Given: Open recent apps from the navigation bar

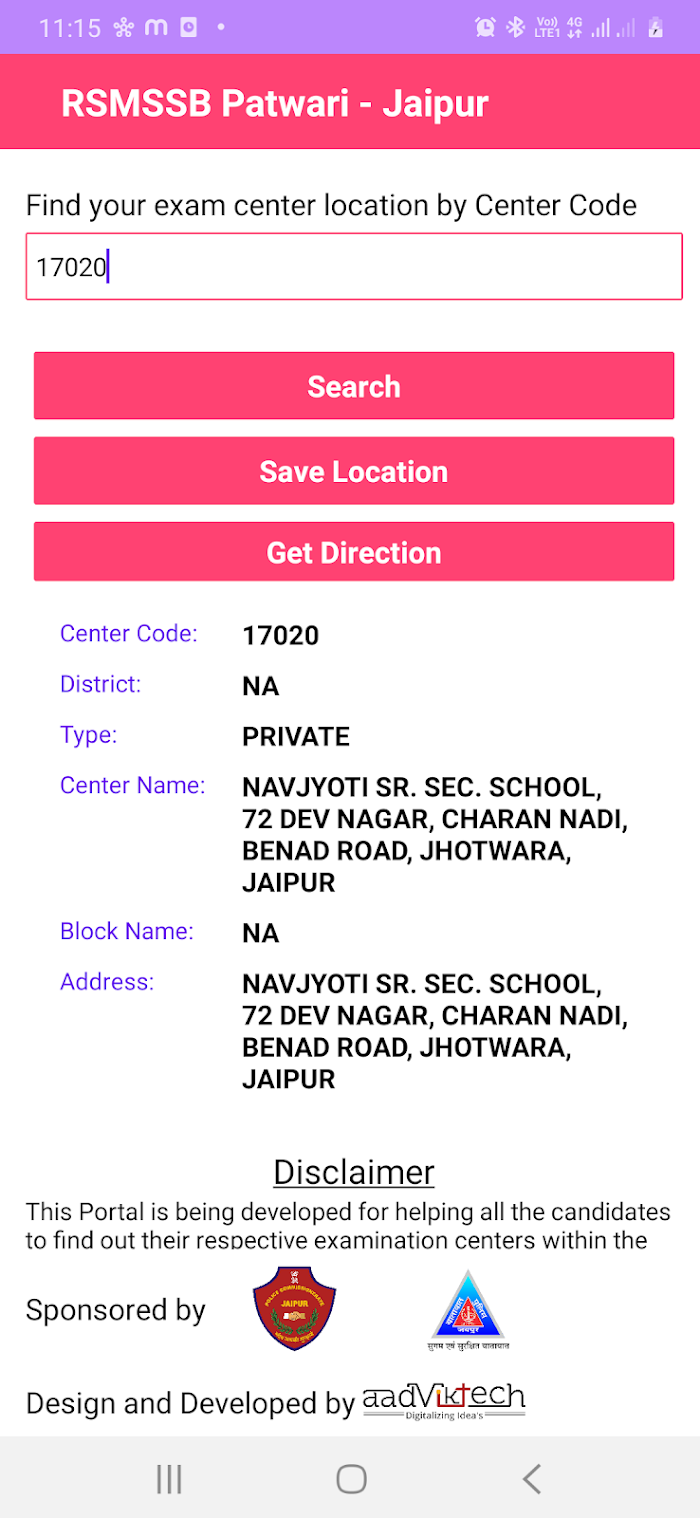Looking at the screenshot, I should pyautogui.click(x=169, y=1478).
